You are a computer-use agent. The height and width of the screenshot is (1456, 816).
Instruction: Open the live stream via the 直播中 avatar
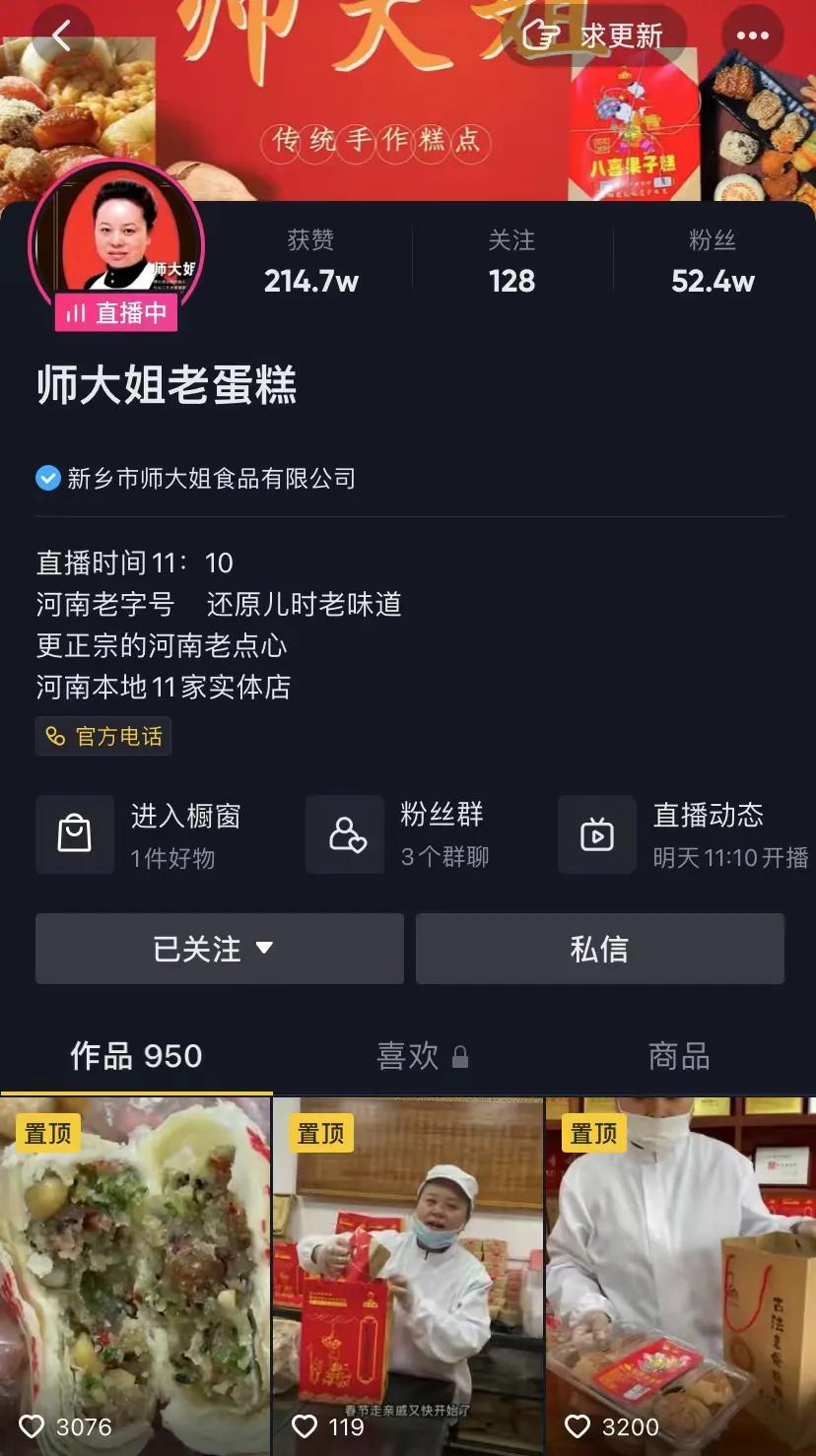[116, 246]
